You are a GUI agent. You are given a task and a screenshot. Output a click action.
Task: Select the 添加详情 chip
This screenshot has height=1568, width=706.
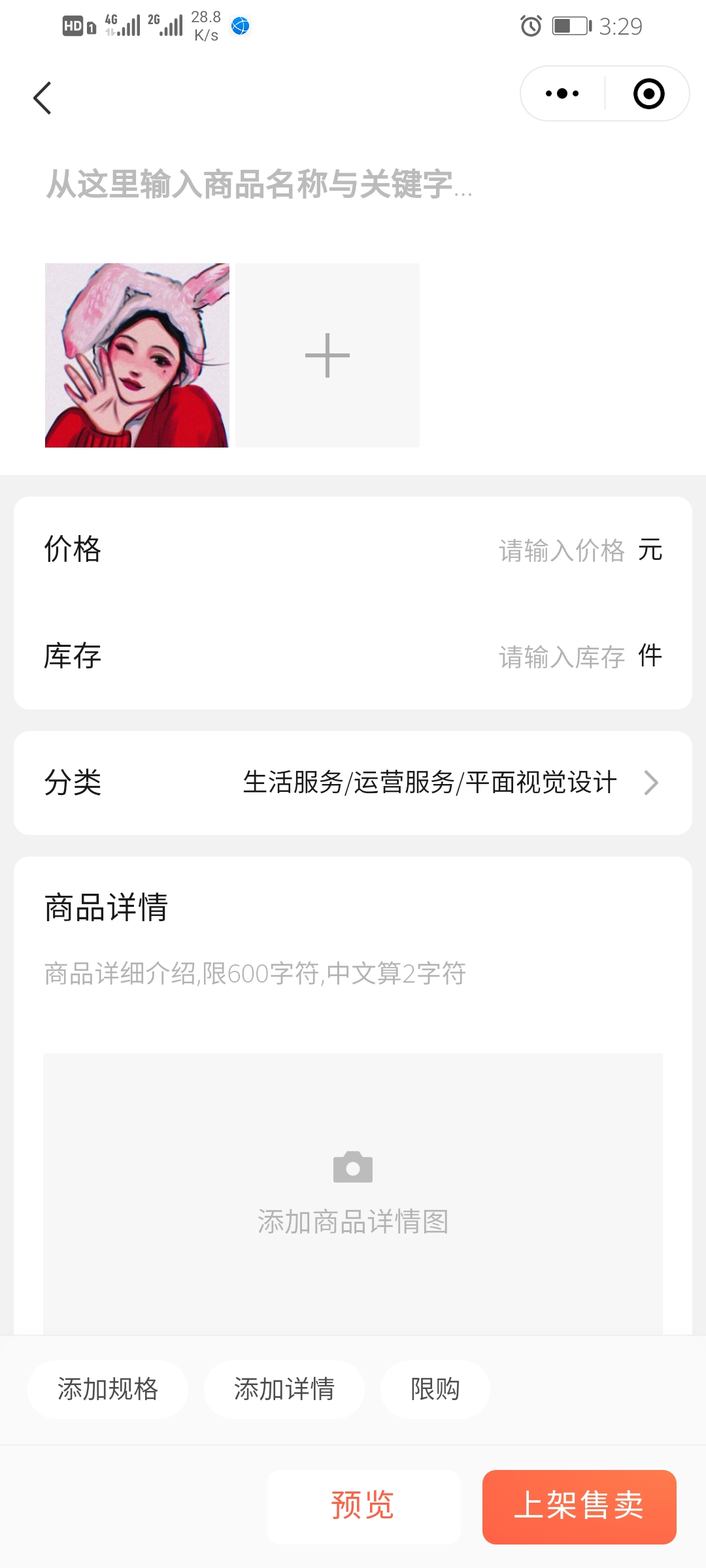(x=284, y=1389)
